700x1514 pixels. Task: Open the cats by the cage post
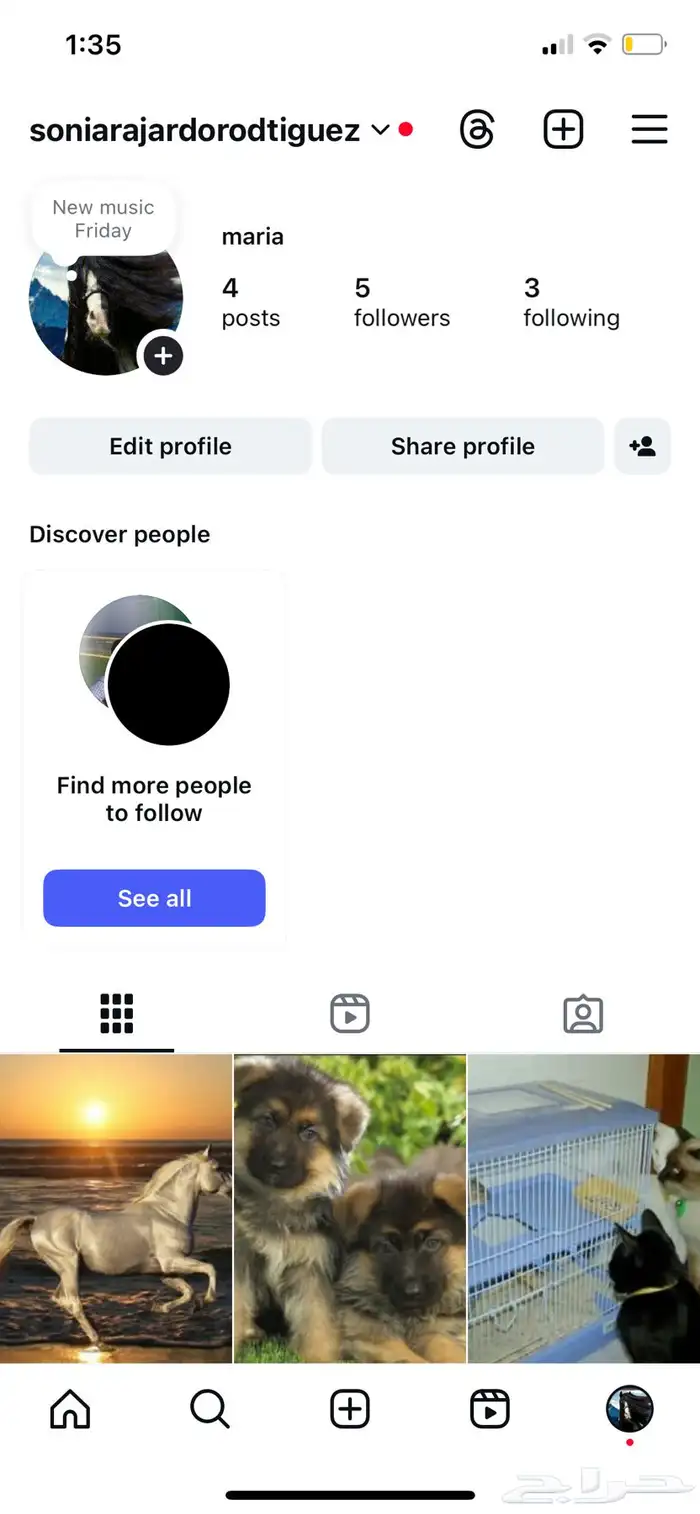coord(584,1208)
